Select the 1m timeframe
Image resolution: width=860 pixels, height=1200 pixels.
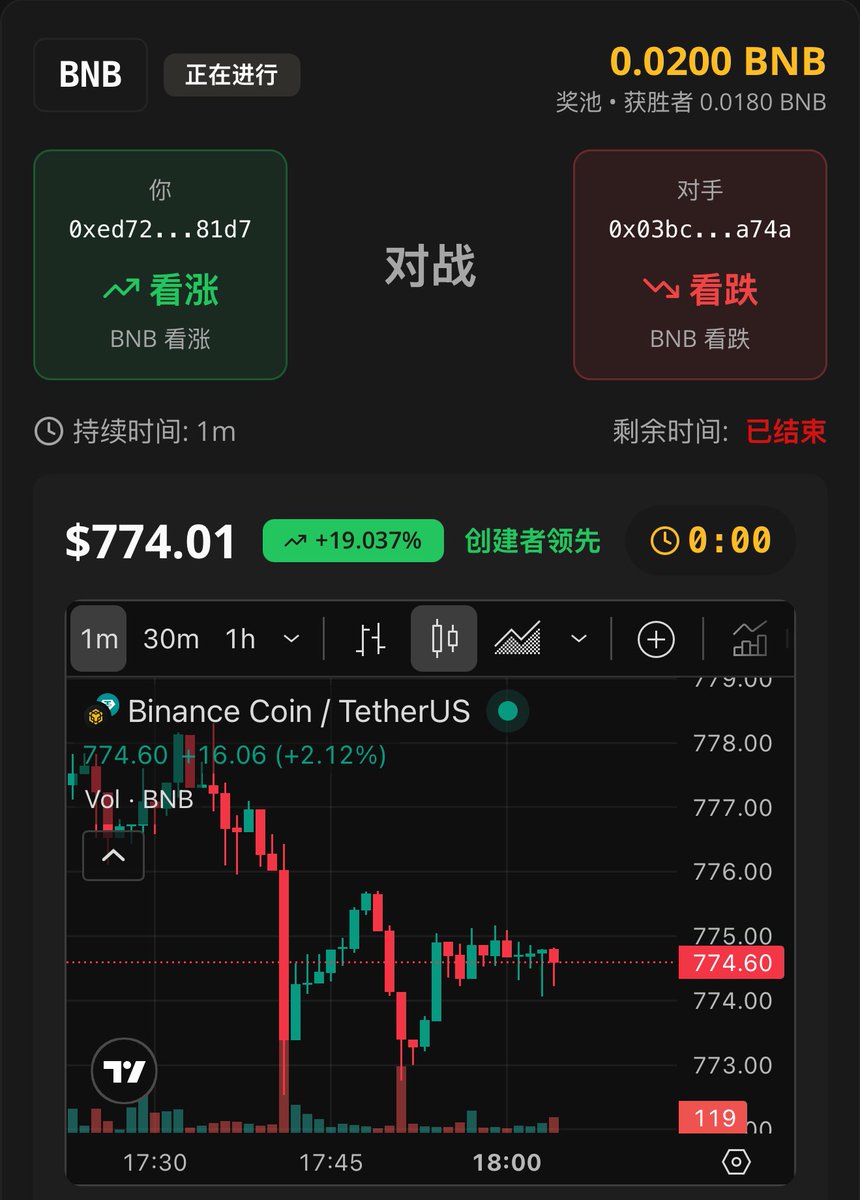pyautogui.click(x=99, y=639)
